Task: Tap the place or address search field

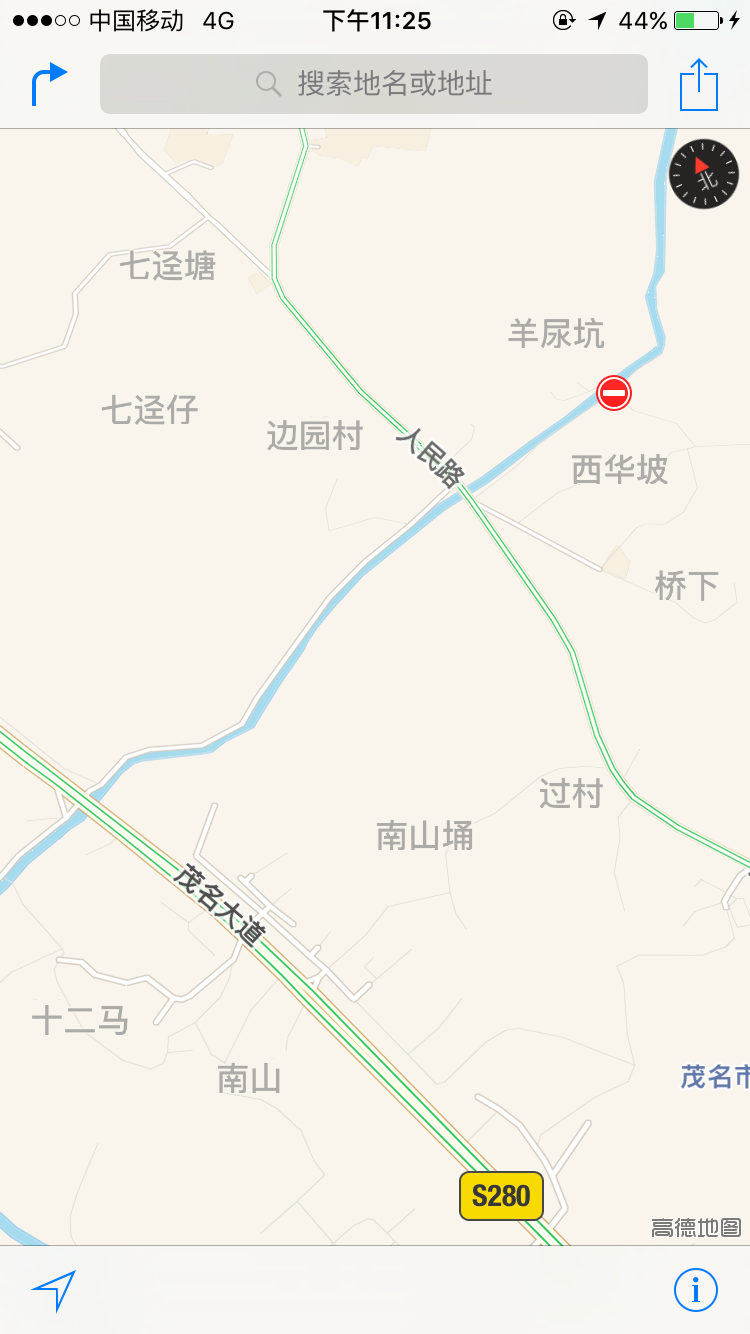Action: pos(374,84)
